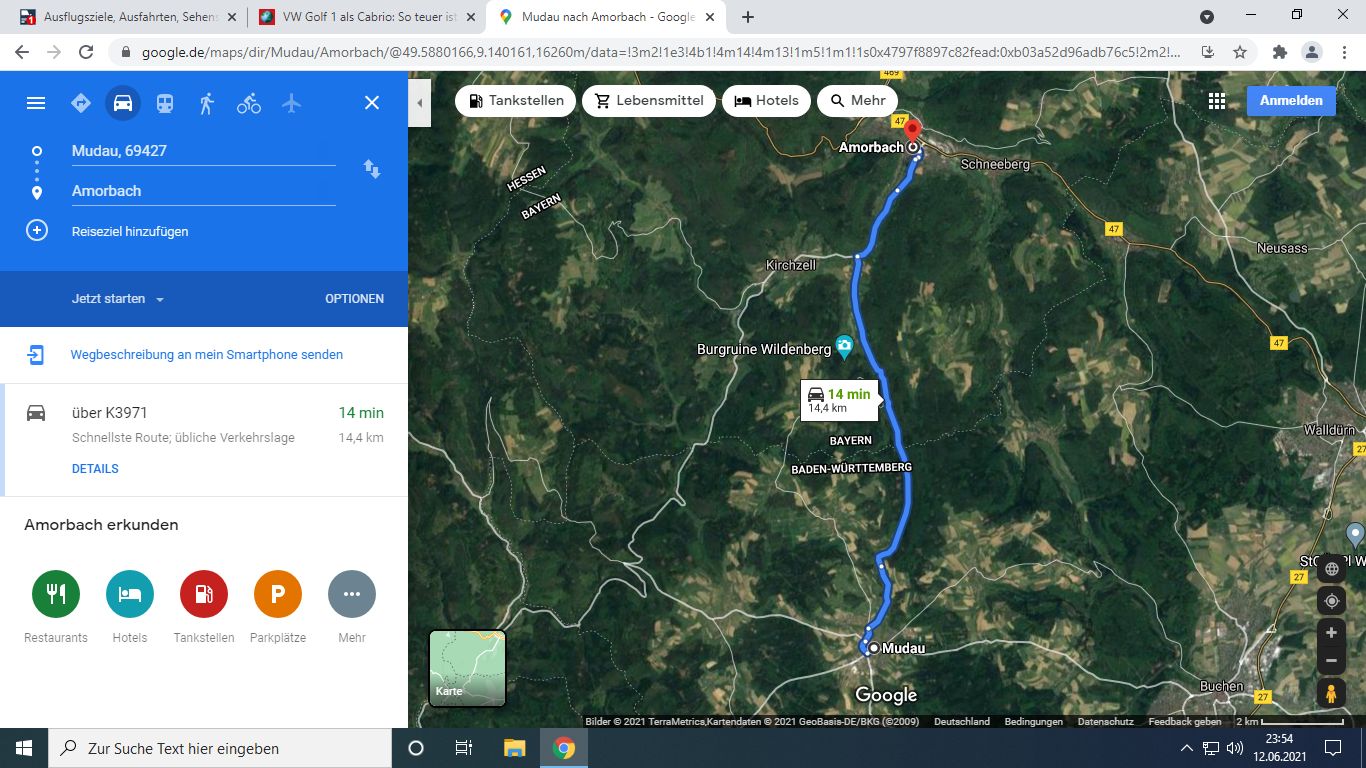Switch the map layer to Karte
The width and height of the screenshot is (1366, 768).
[467, 668]
